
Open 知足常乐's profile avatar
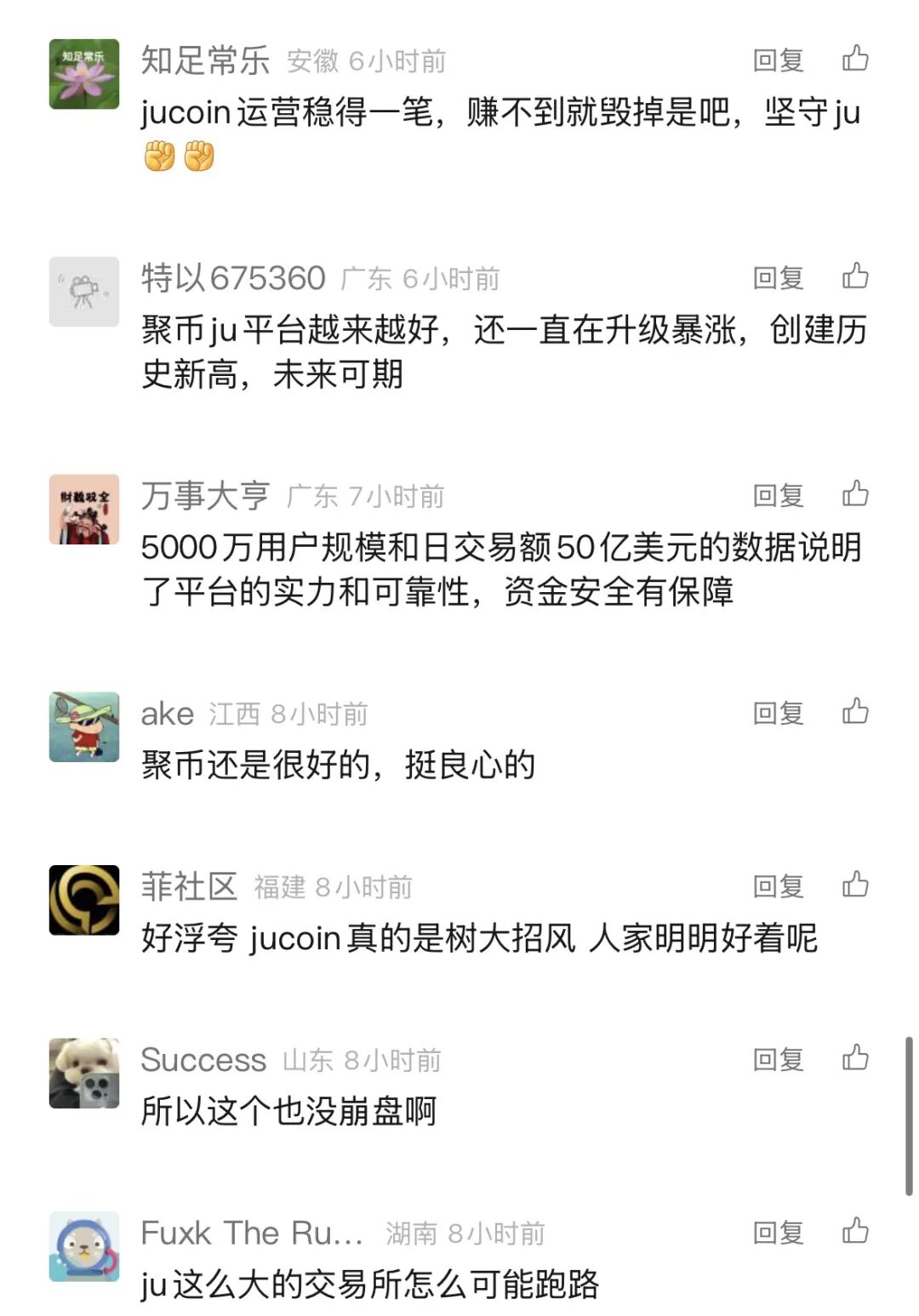(83, 74)
